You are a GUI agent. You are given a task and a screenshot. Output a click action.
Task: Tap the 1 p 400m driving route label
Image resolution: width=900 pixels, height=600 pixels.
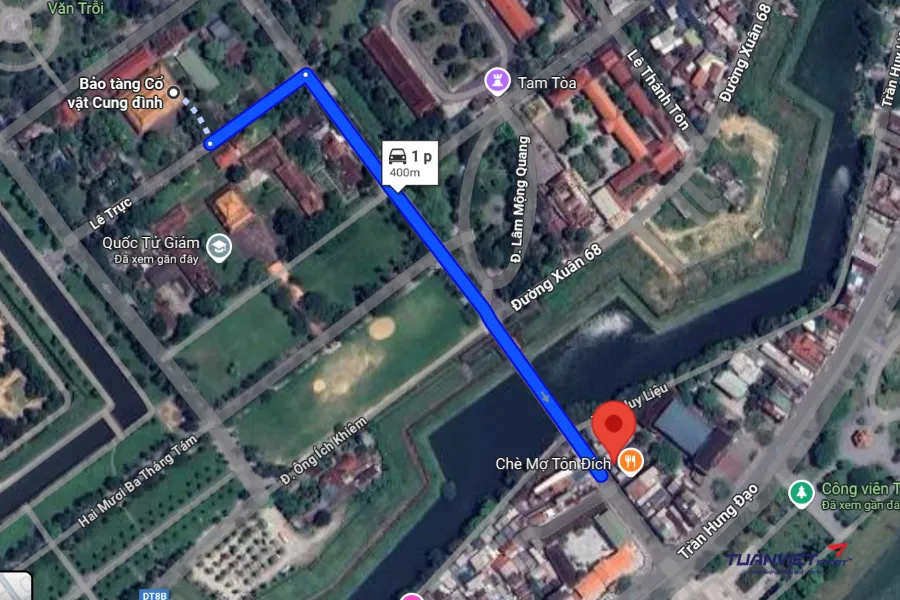pos(411,163)
